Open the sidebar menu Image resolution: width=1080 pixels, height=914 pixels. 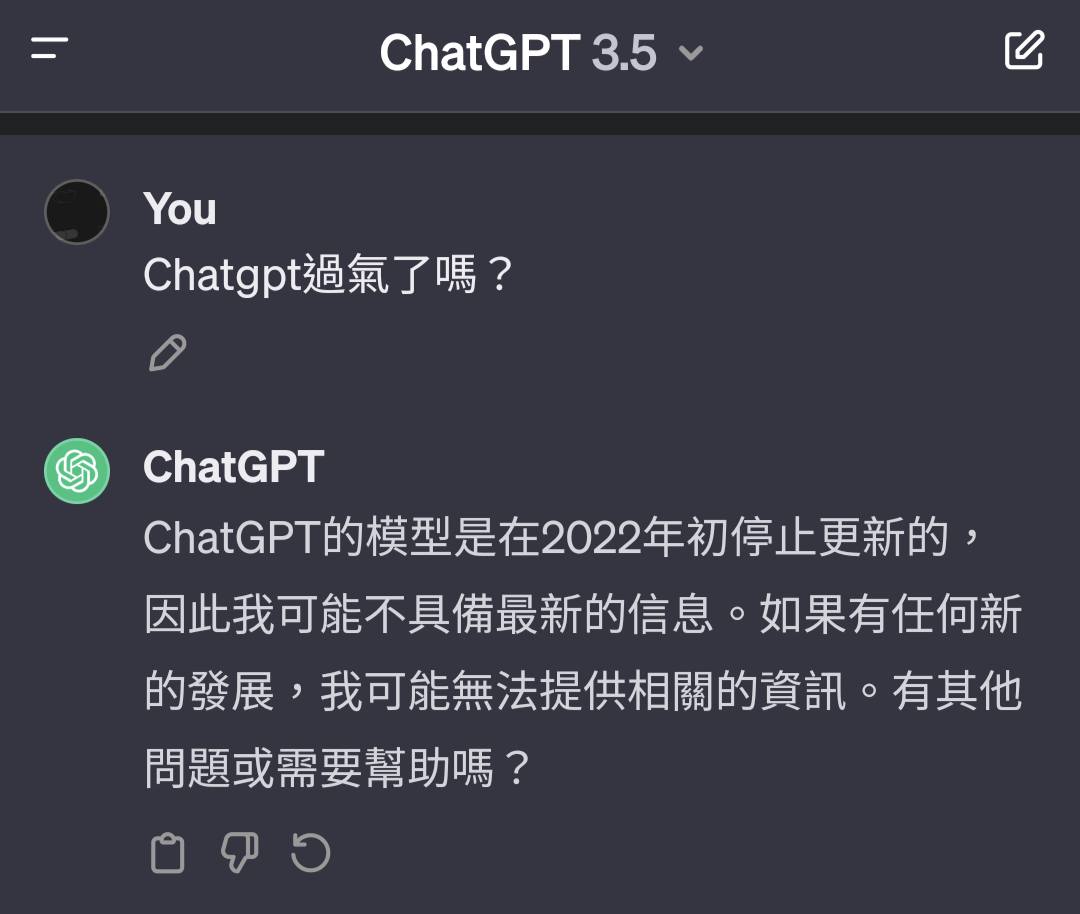click(x=49, y=48)
